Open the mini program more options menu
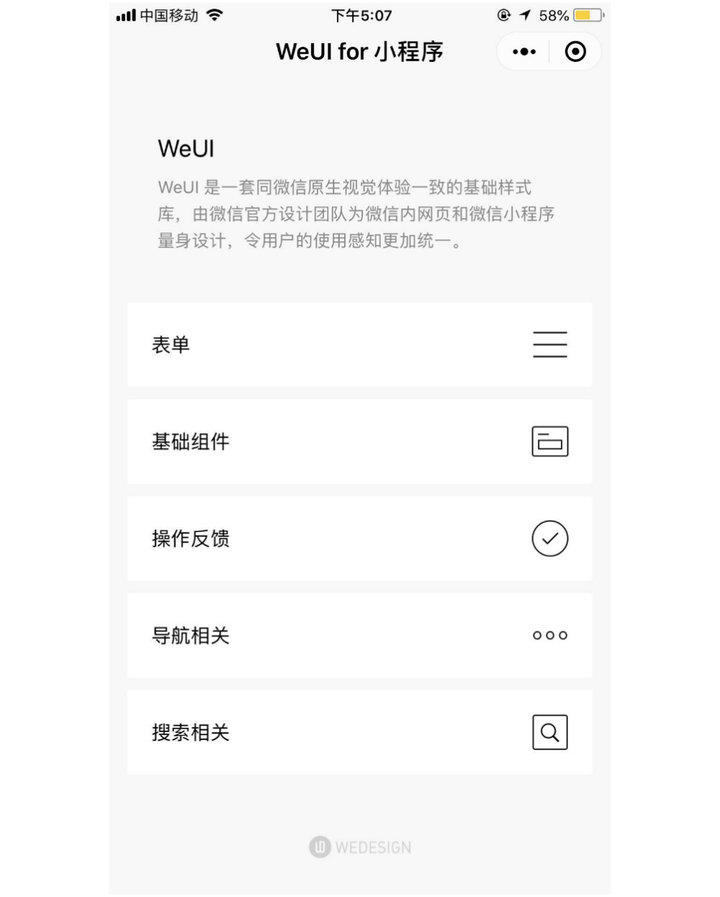Viewport: 720px width, 897px height. 524,52
